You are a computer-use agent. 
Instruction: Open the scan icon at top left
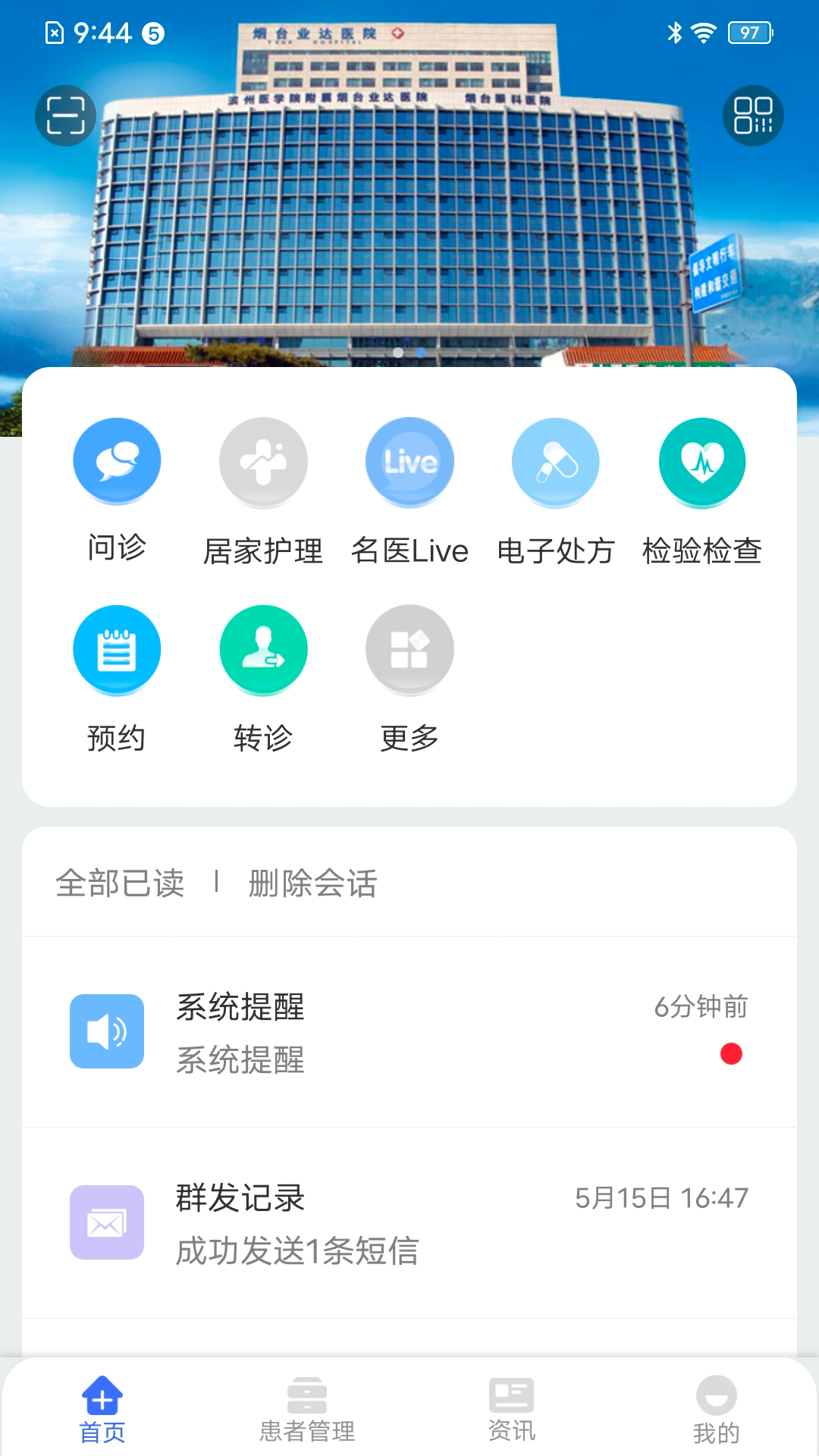(x=64, y=115)
